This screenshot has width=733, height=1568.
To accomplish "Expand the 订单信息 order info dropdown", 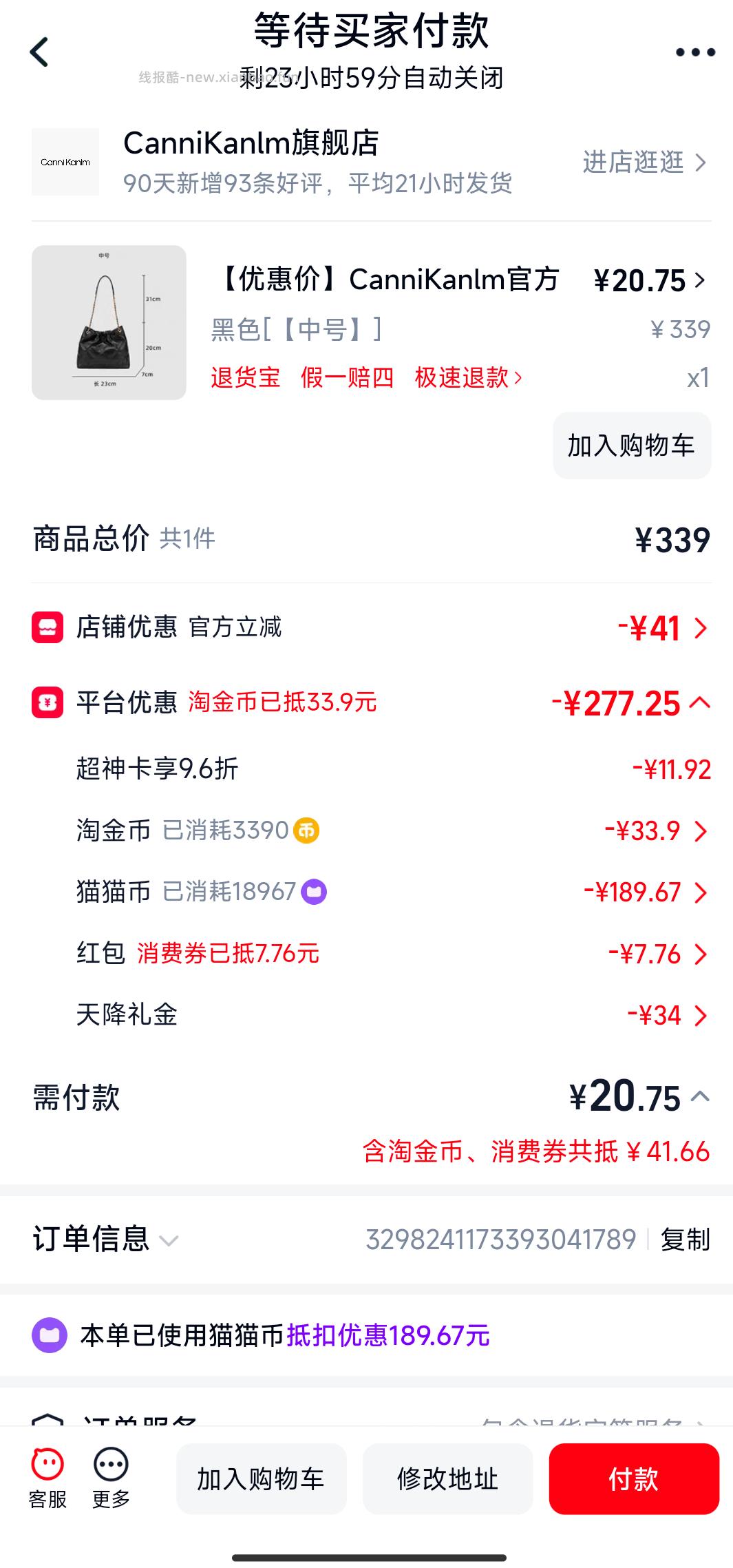I will click(170, 1239).
